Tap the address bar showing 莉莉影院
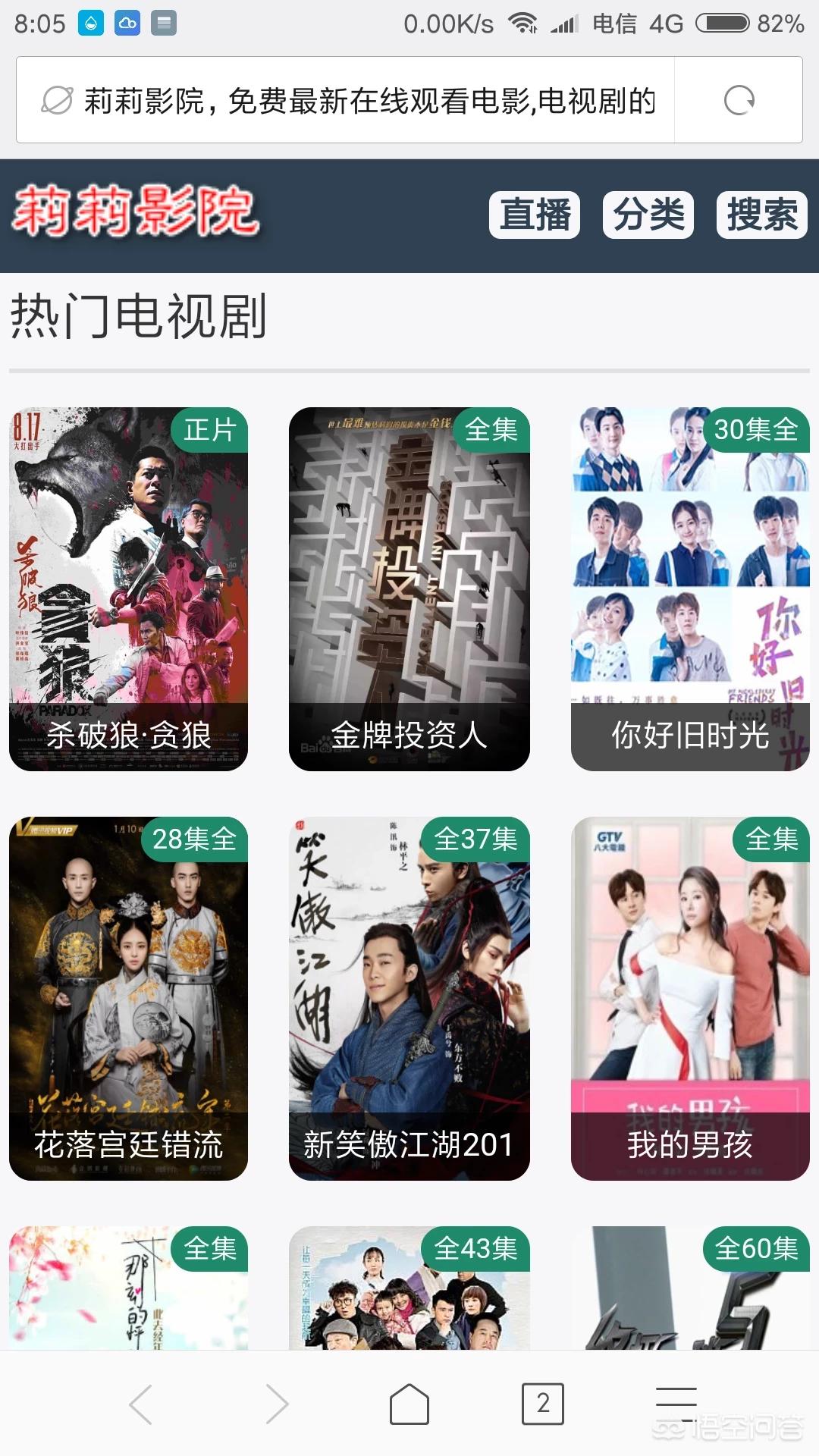819x1456 pixels. pos(356,100)
